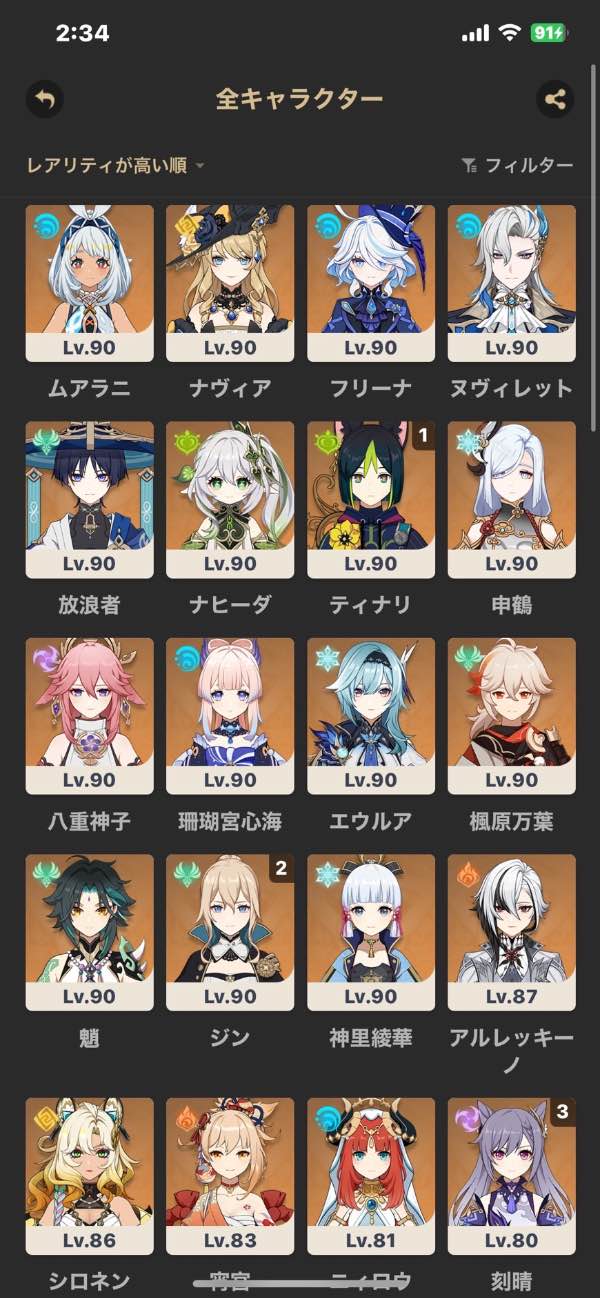The width and height of the screenshot is (600, 1298).
Task: Open ムアラニ character card
Action: click(89, 283)
